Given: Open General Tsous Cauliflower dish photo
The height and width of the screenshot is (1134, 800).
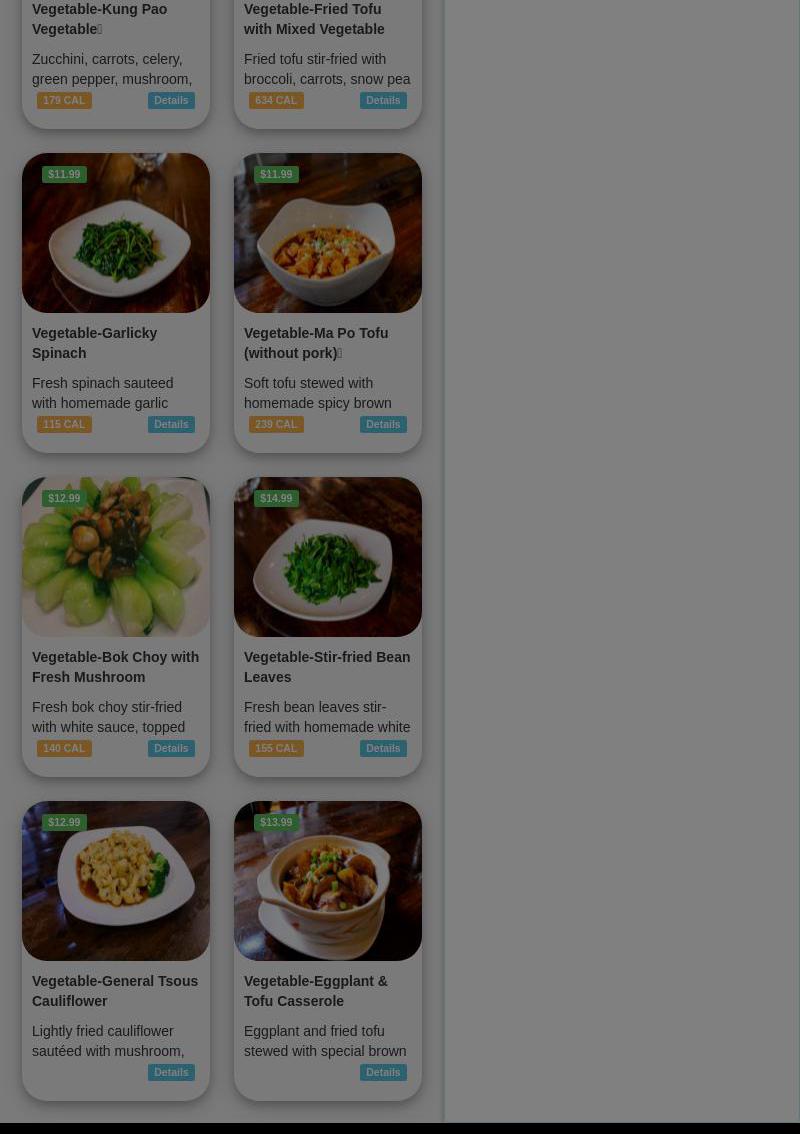Looking at the screenshot, I should [116, 881].
